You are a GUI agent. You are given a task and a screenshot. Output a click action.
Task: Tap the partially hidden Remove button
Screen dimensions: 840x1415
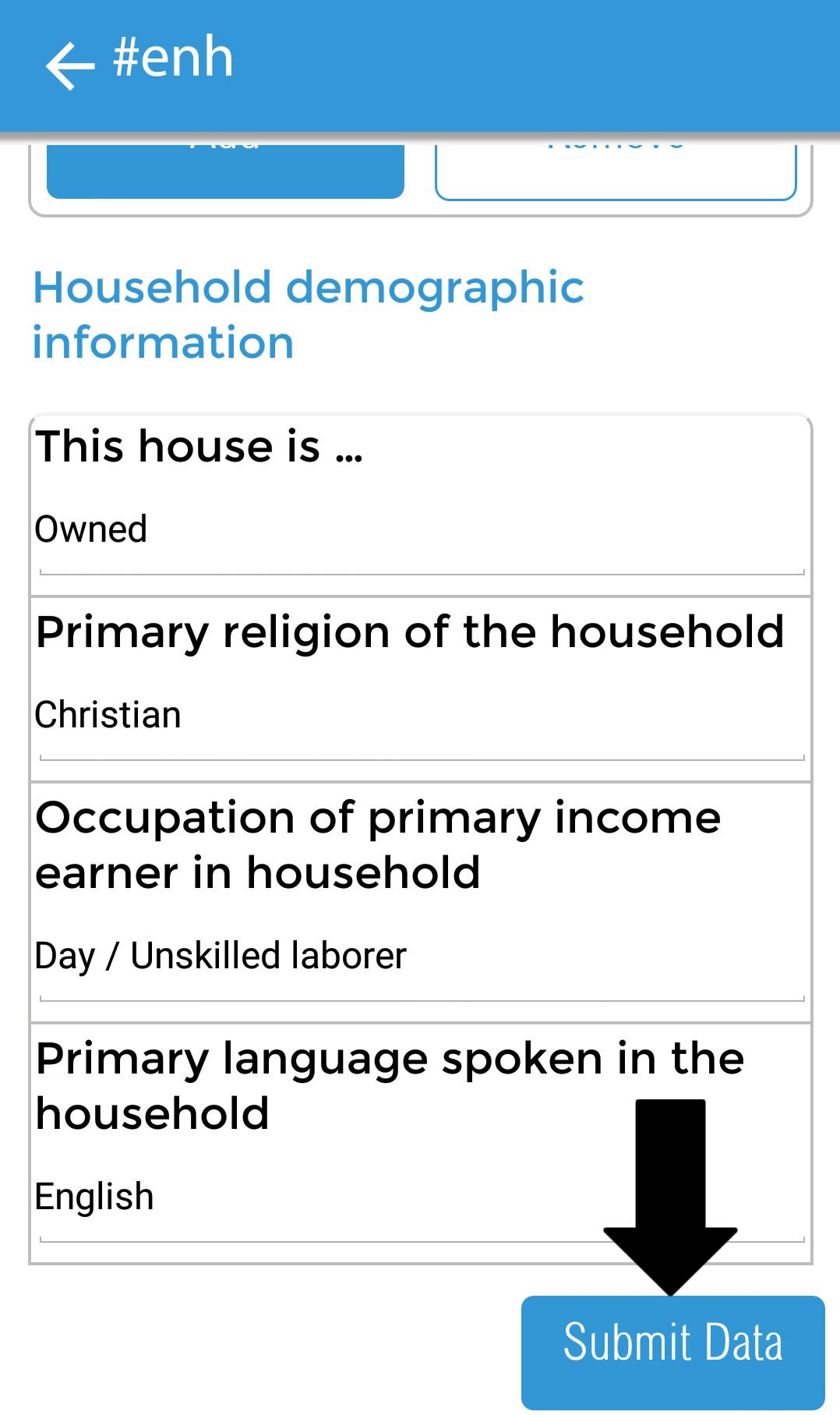coord(616,171)
